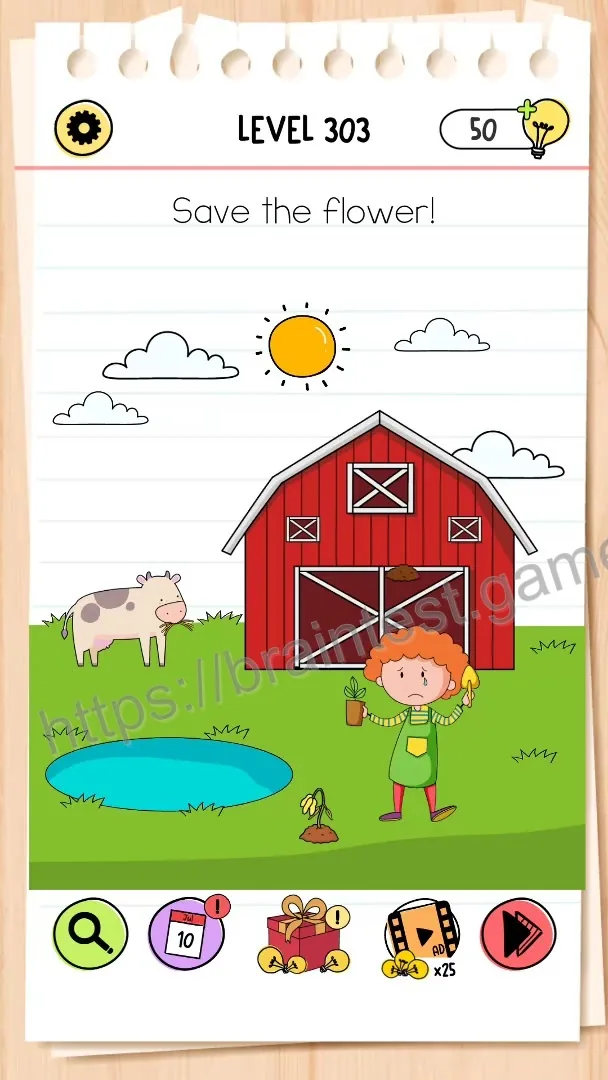The width and height of the screenshot is (608, 1080).
Task: Watch ad video for 25 bulbs
Action: [x=421, y=937]
